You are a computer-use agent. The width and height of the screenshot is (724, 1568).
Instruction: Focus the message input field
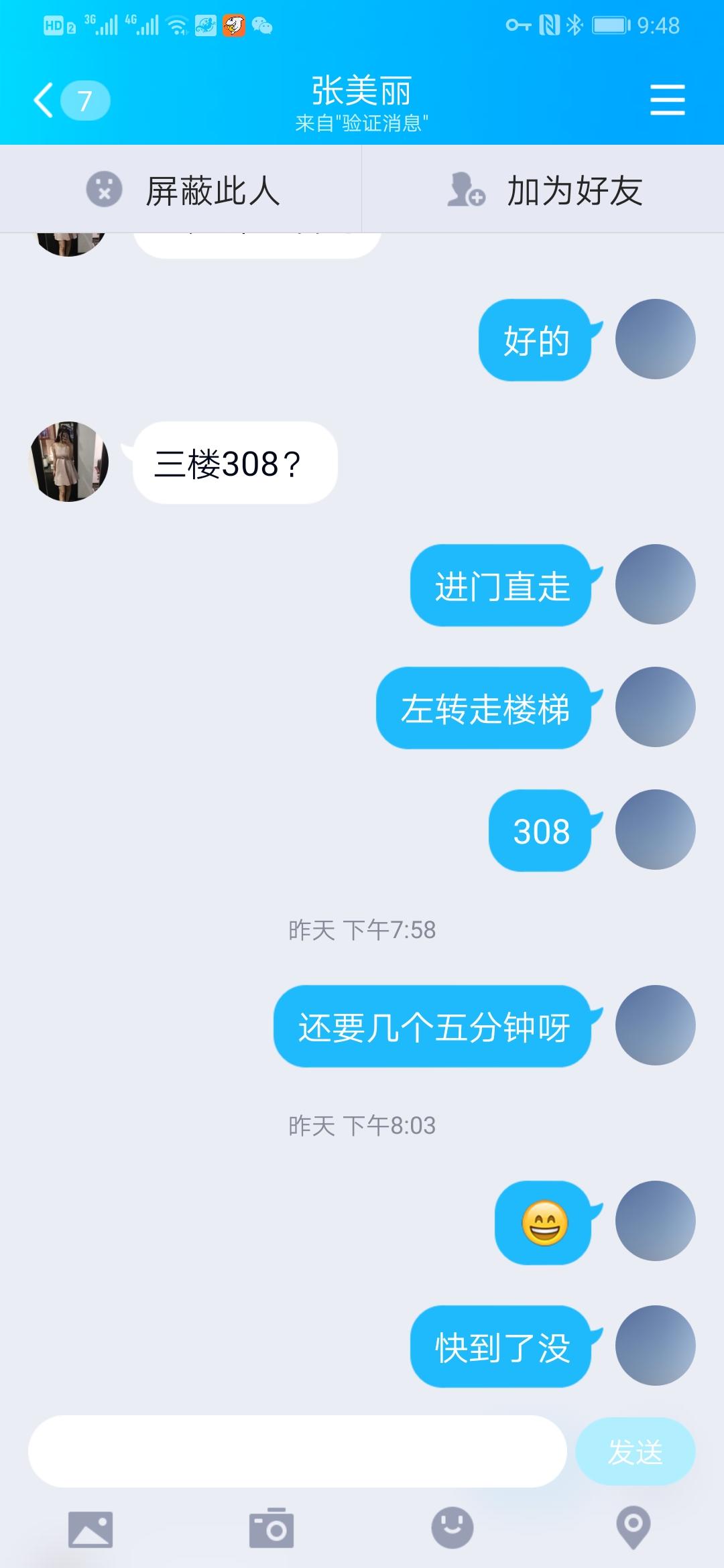coord(297,1451)
